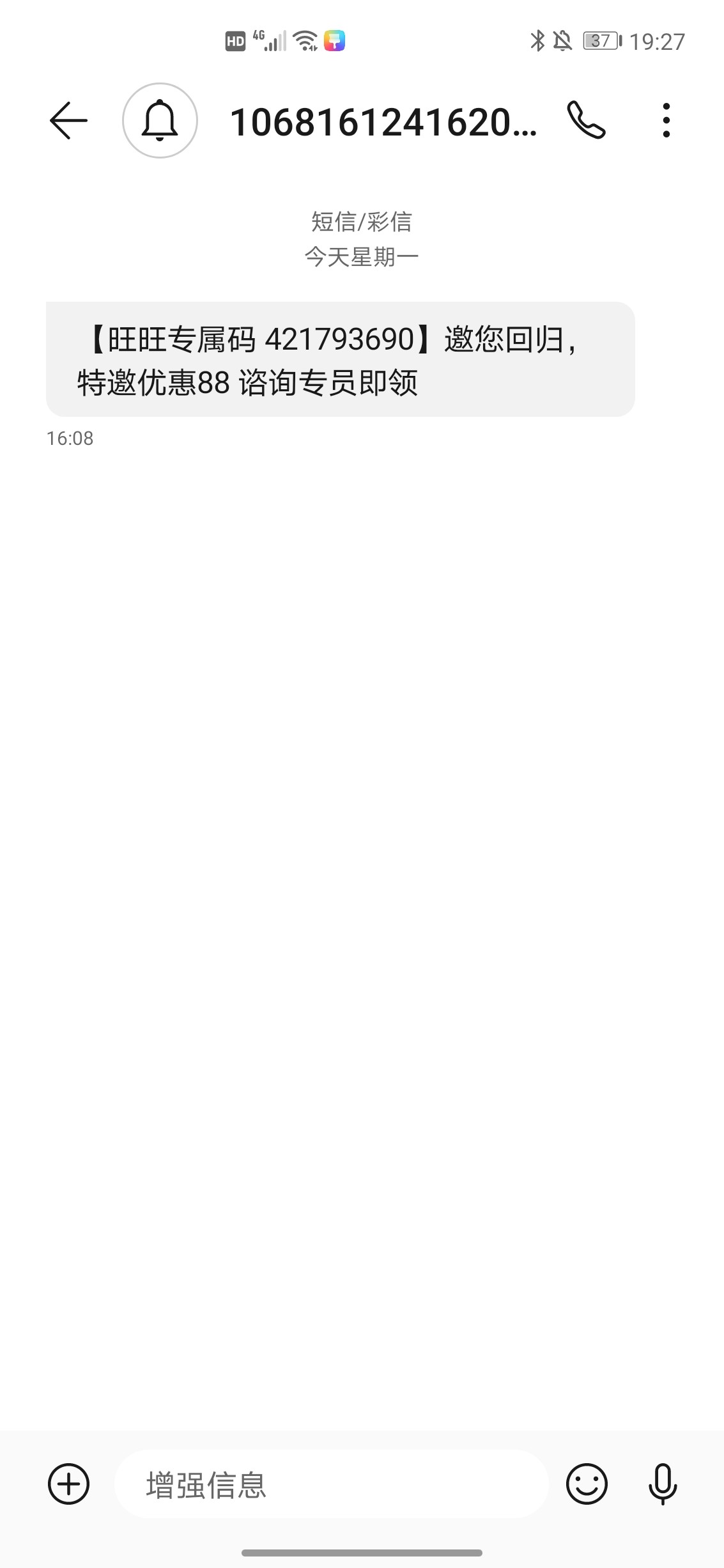Open the plus attachment button
This screenshot has height=1568, width=724.
pos(68,1483)
